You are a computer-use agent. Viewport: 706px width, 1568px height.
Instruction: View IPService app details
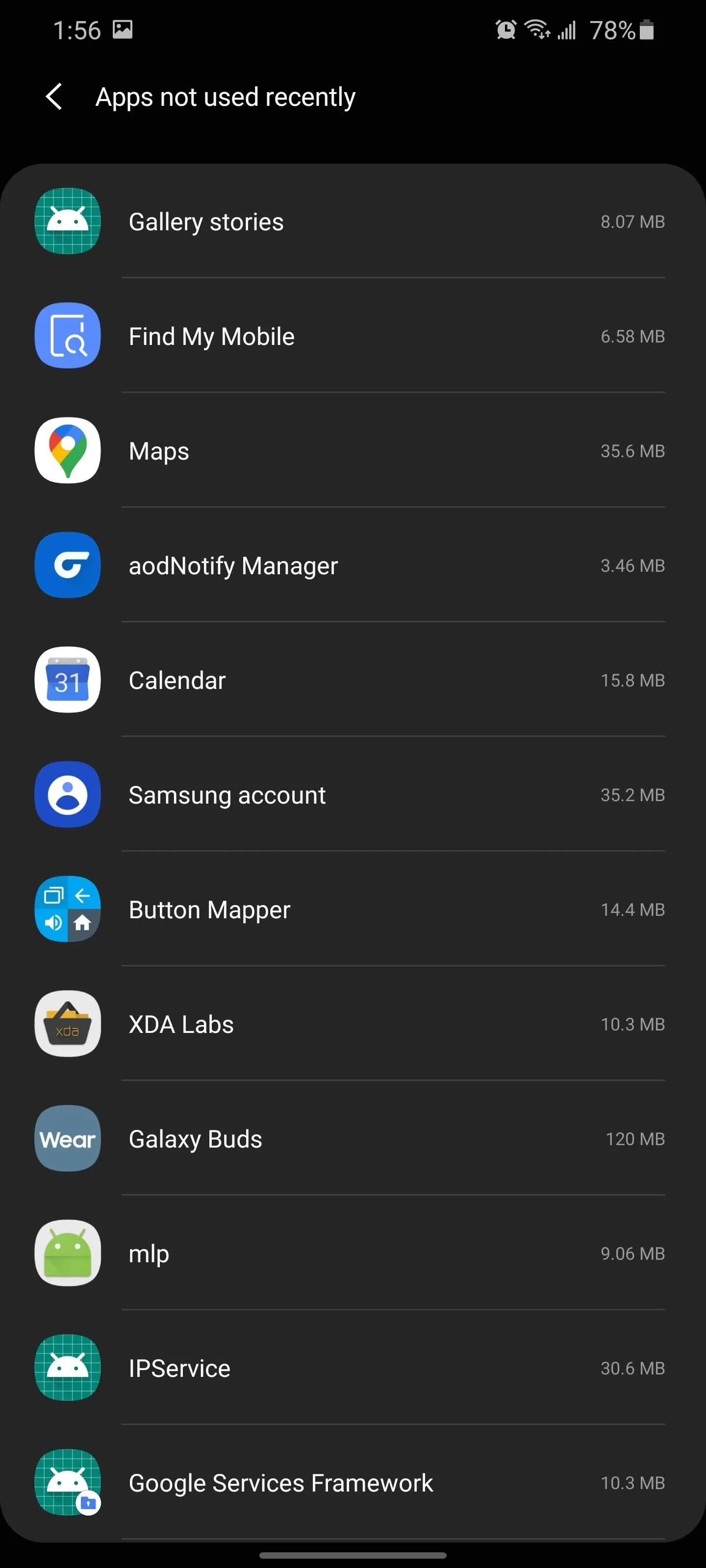(x=353, y=1368)
